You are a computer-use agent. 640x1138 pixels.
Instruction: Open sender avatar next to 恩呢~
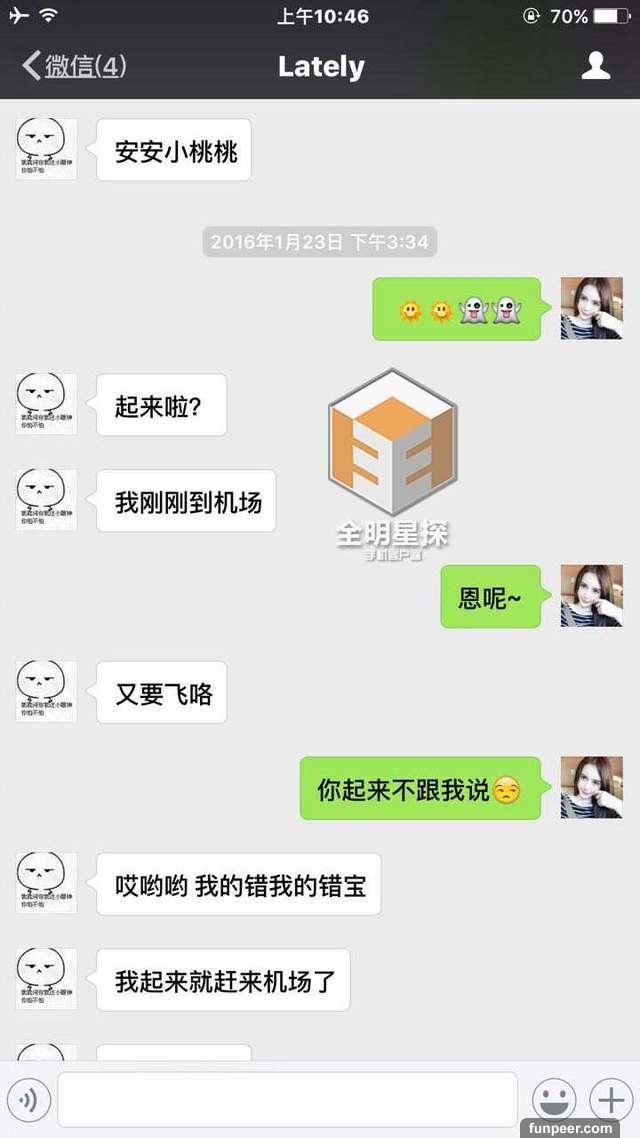pyautogui.click(x=591, y=596)
